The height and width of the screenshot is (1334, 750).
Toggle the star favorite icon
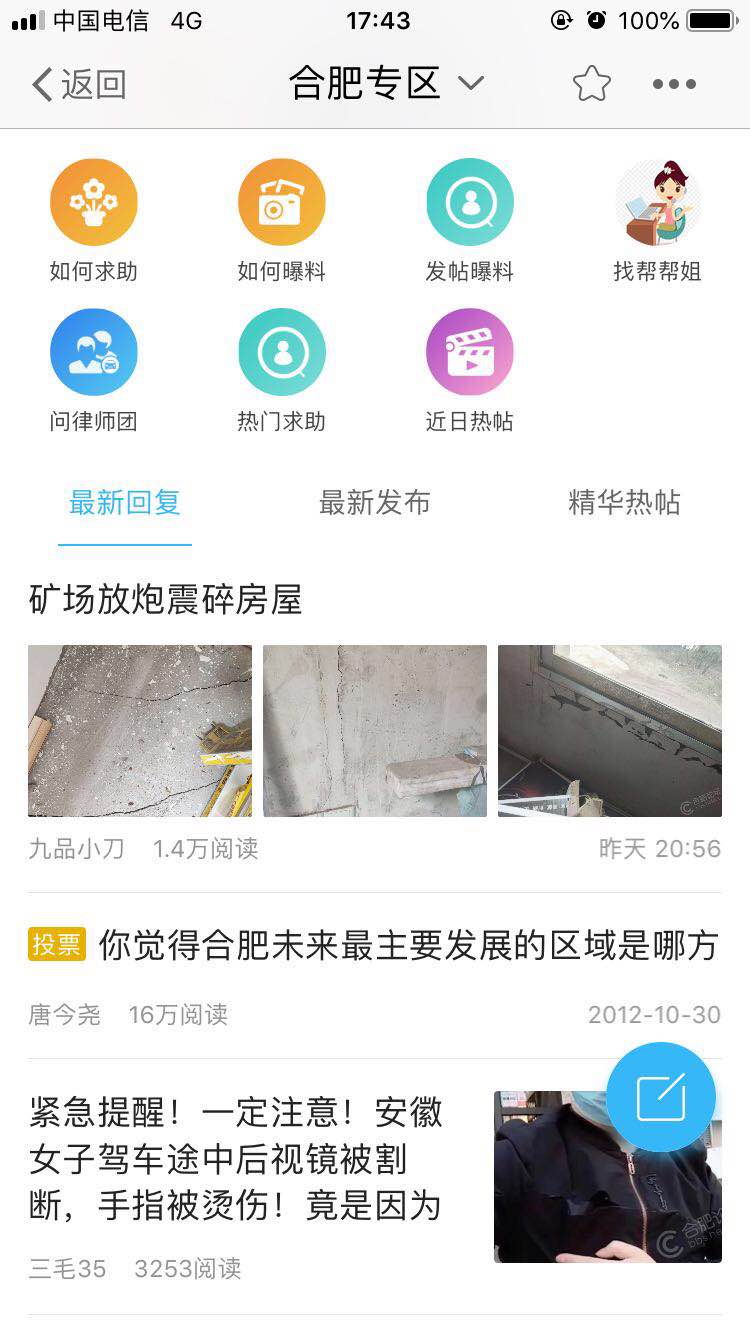pos(592,84)
